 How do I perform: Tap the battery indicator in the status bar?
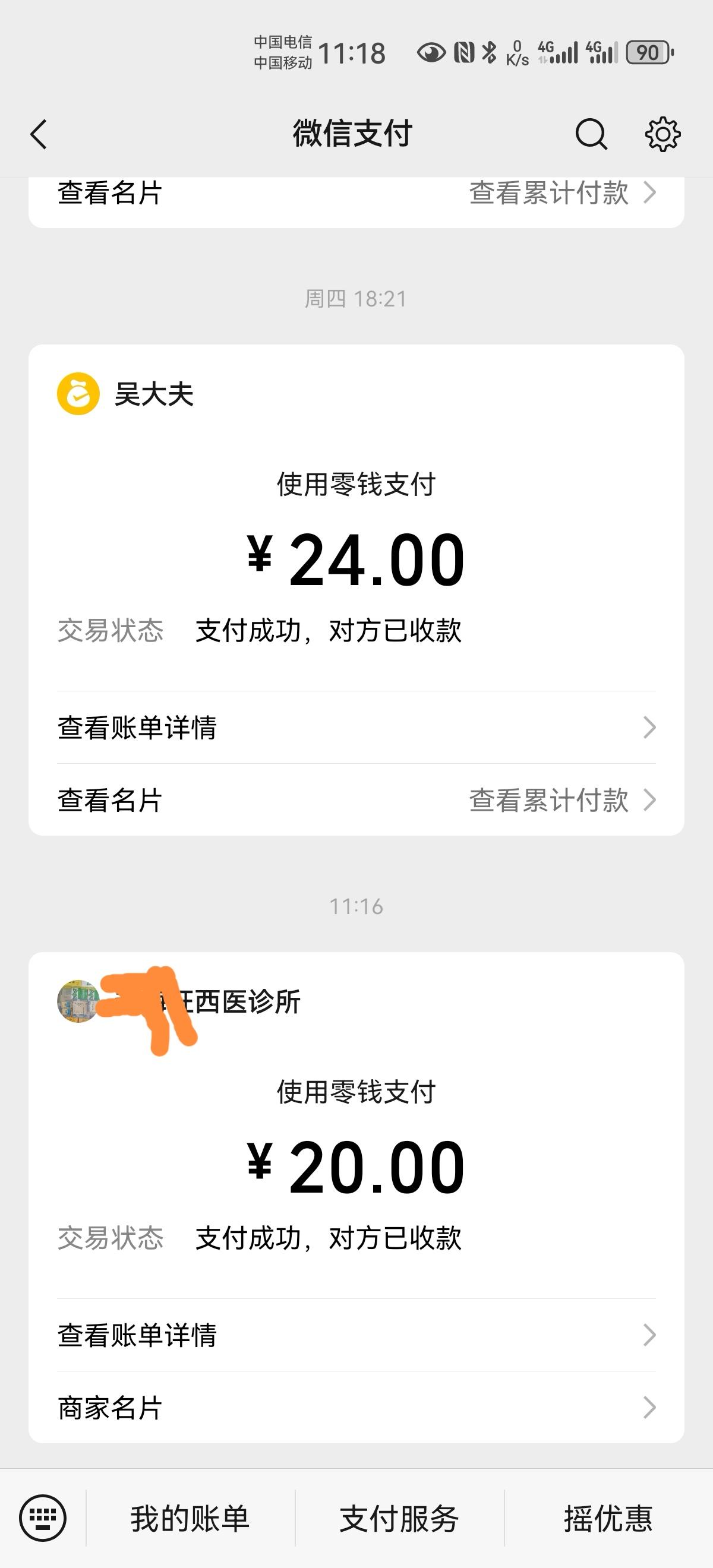pyautogui.click(x=647, y=53)
